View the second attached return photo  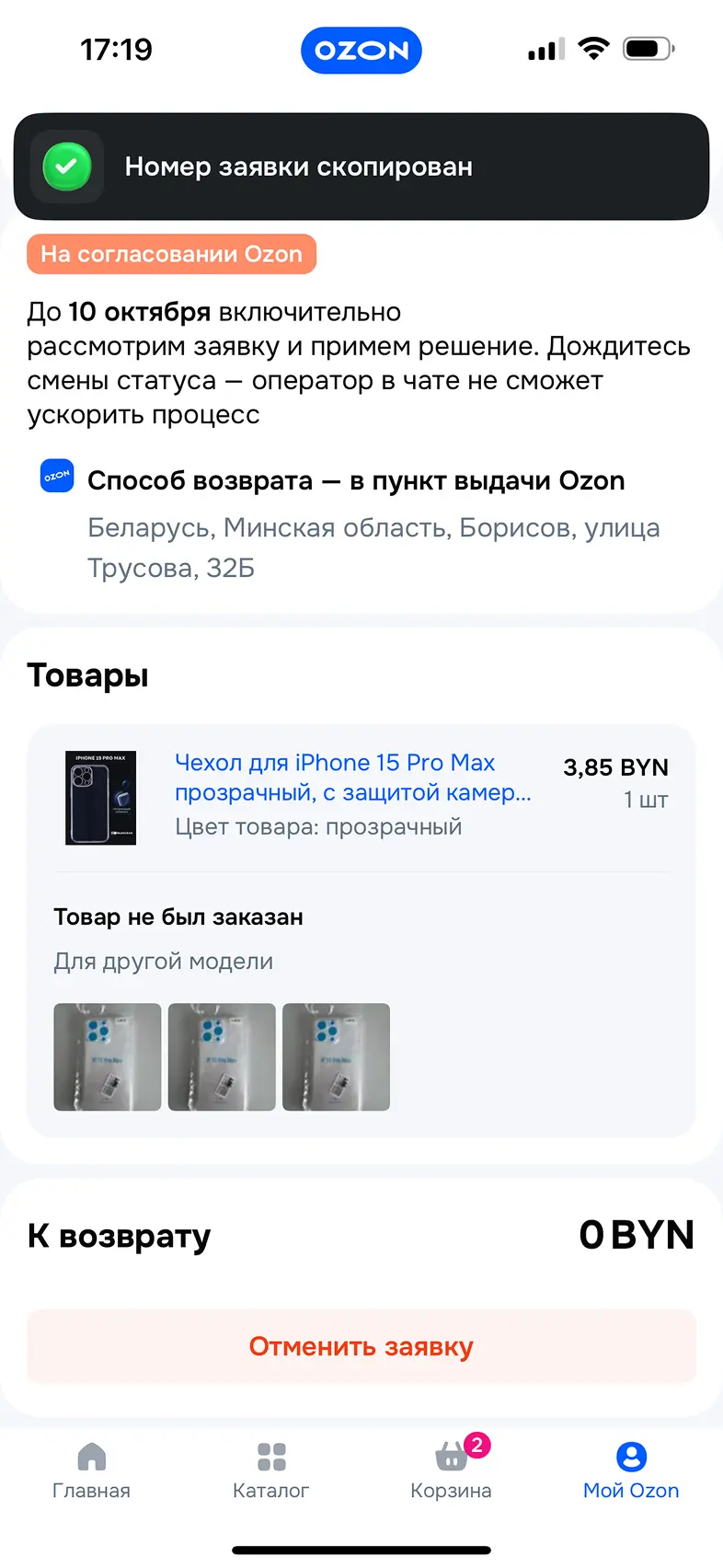point(222,1056)
